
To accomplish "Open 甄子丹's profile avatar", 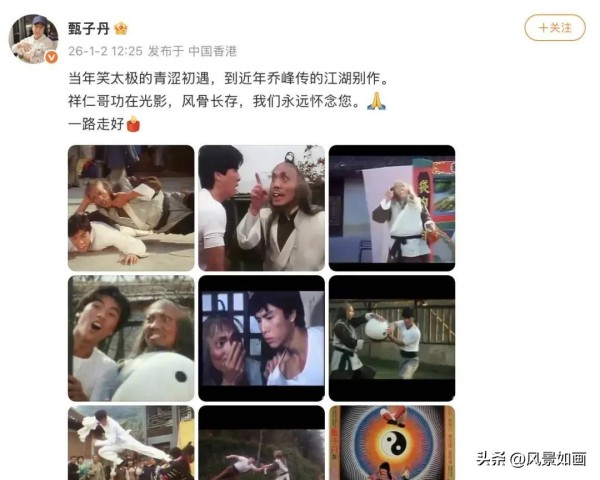I will coord(34,39).
